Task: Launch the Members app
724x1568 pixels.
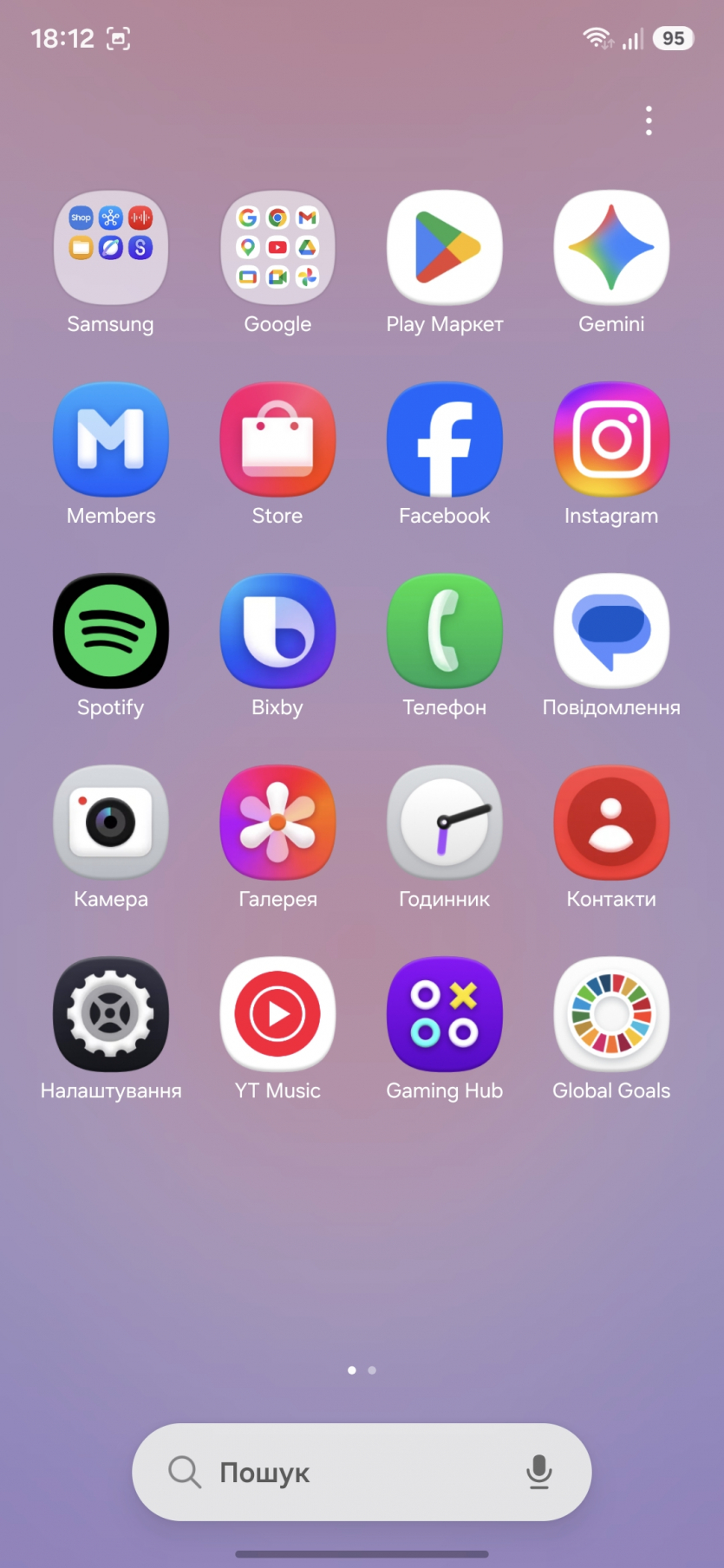Action: pos(111,439)
